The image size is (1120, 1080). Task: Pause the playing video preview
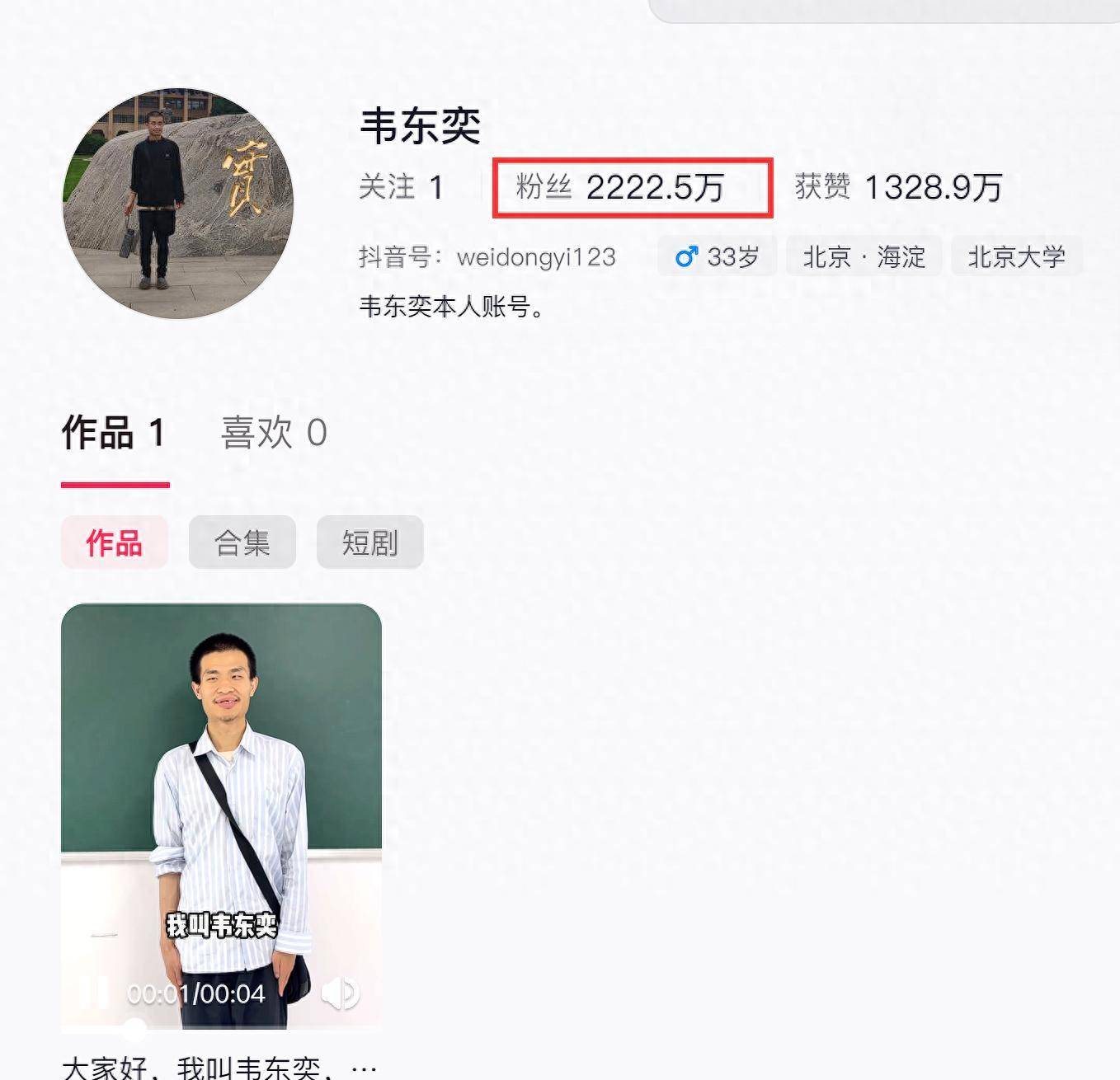point(93,993)
